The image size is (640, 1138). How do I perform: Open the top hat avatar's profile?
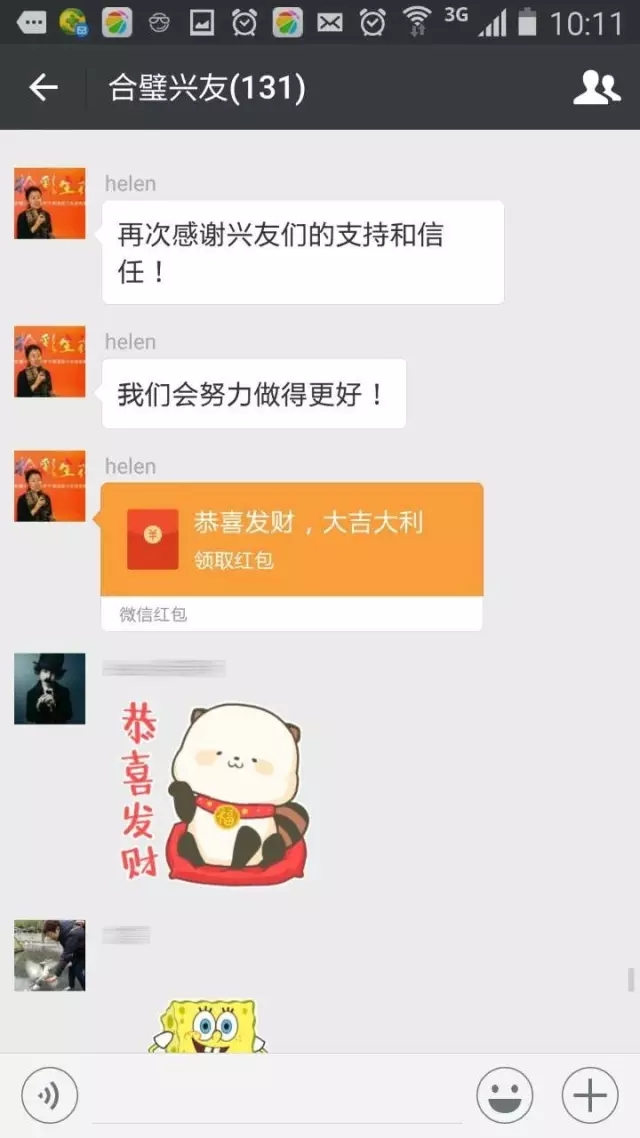click(50, 688)
